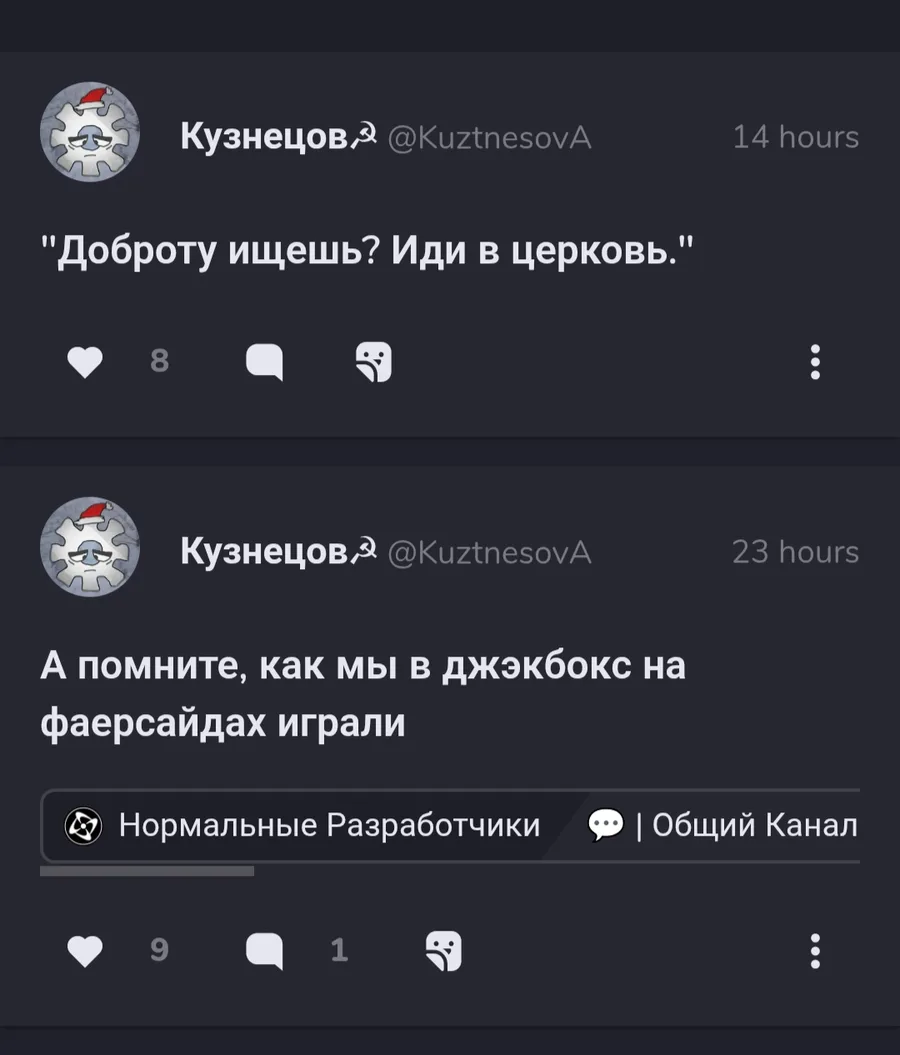Open comments on the джэкбокс post
Image resolution: width=900 pixels, height=1055 pixels.
click(264, 951)
